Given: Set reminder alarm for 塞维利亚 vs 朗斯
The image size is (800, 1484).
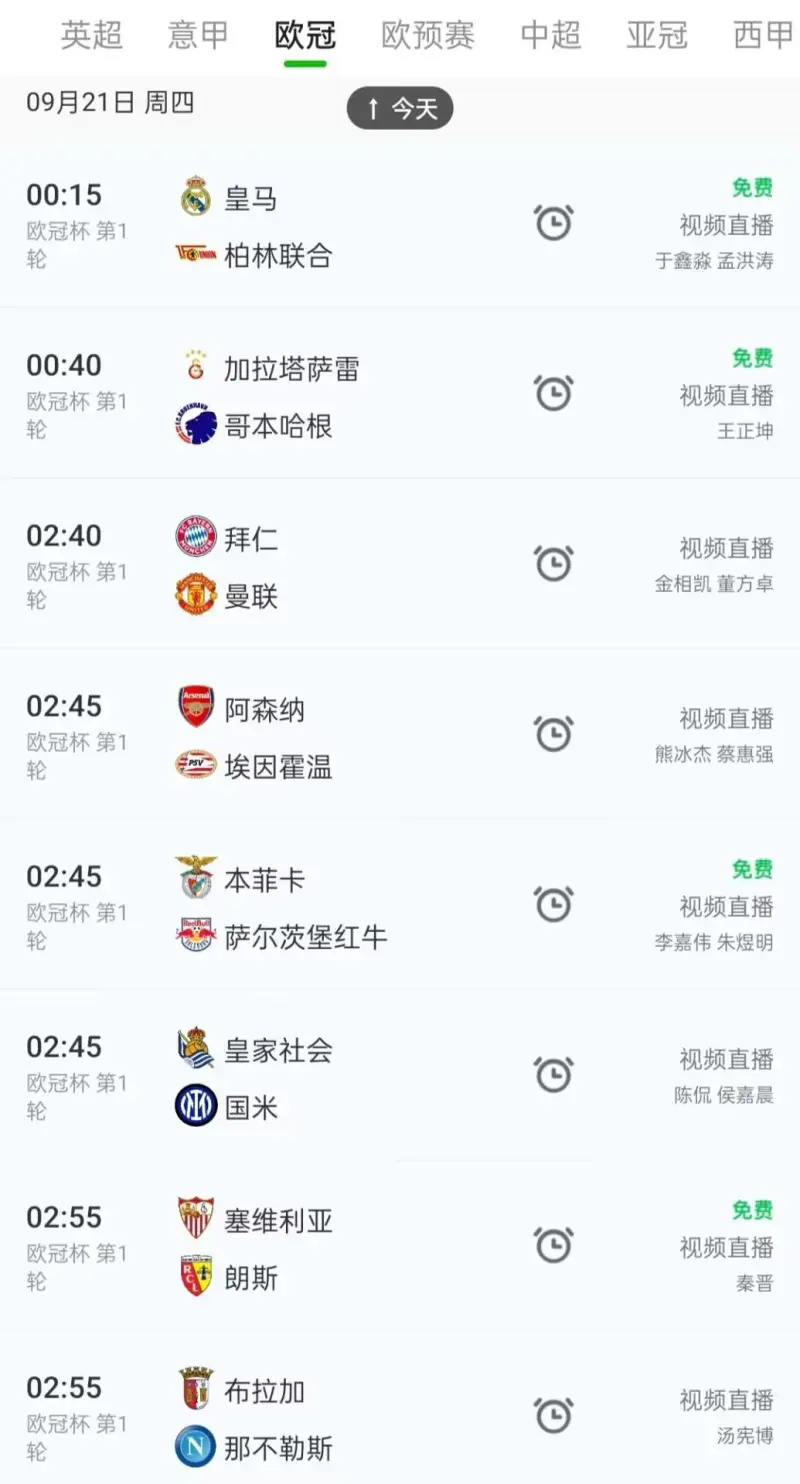Looking at the screenshot, I should click(x=553, y=1245).
